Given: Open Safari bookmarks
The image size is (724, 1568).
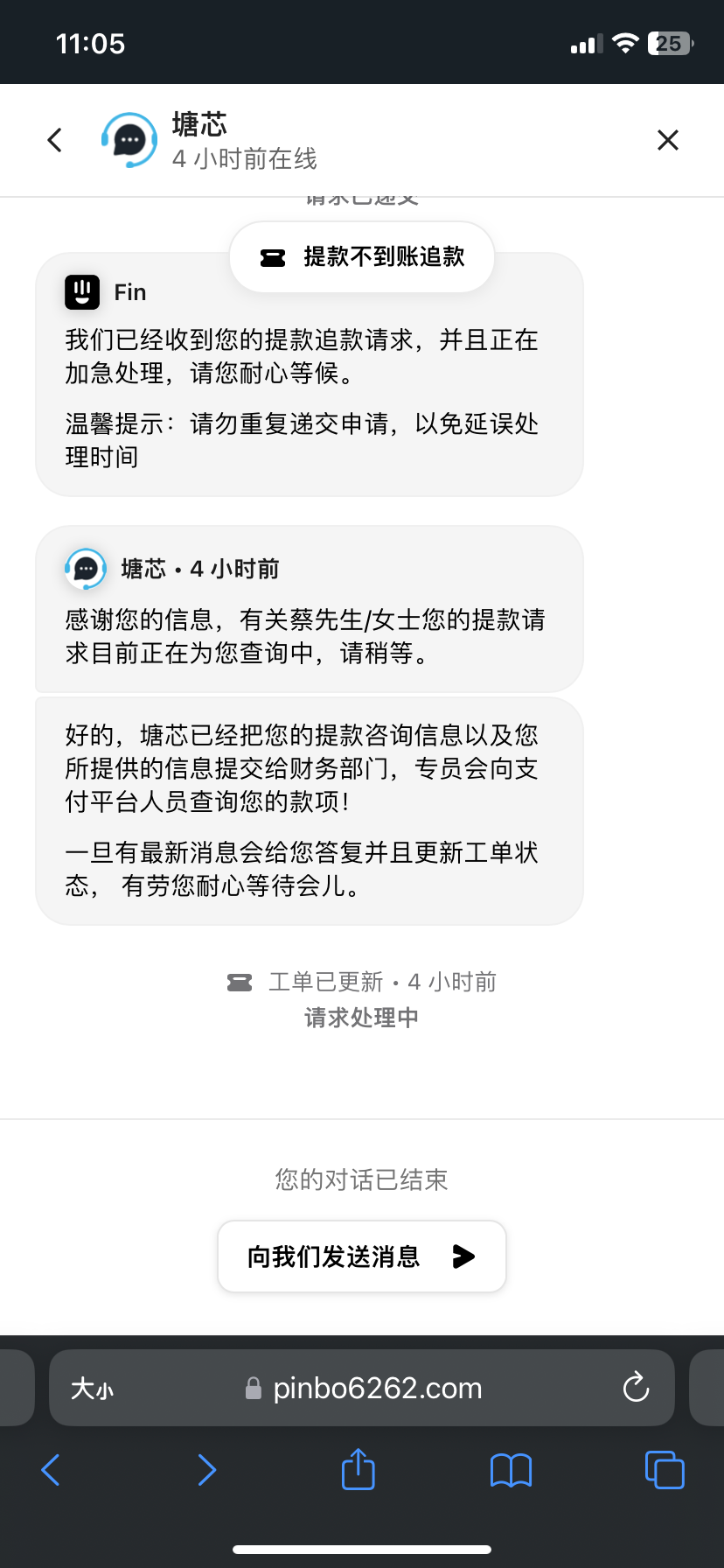Looking at the screenshot, I should [512, 1470].
